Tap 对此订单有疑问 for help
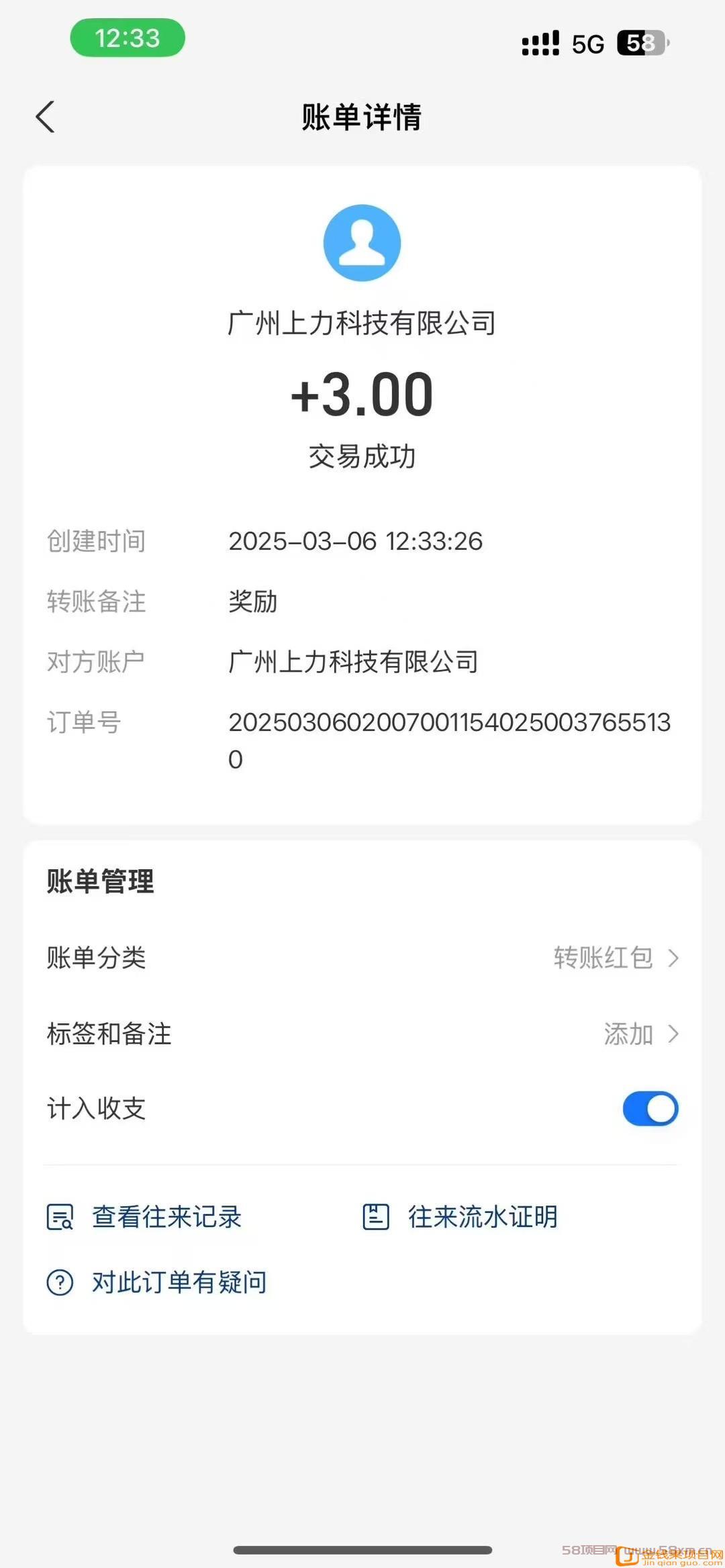This screenshot has width=725, height=1568. pyautogui.click(x=156, y=1282)
